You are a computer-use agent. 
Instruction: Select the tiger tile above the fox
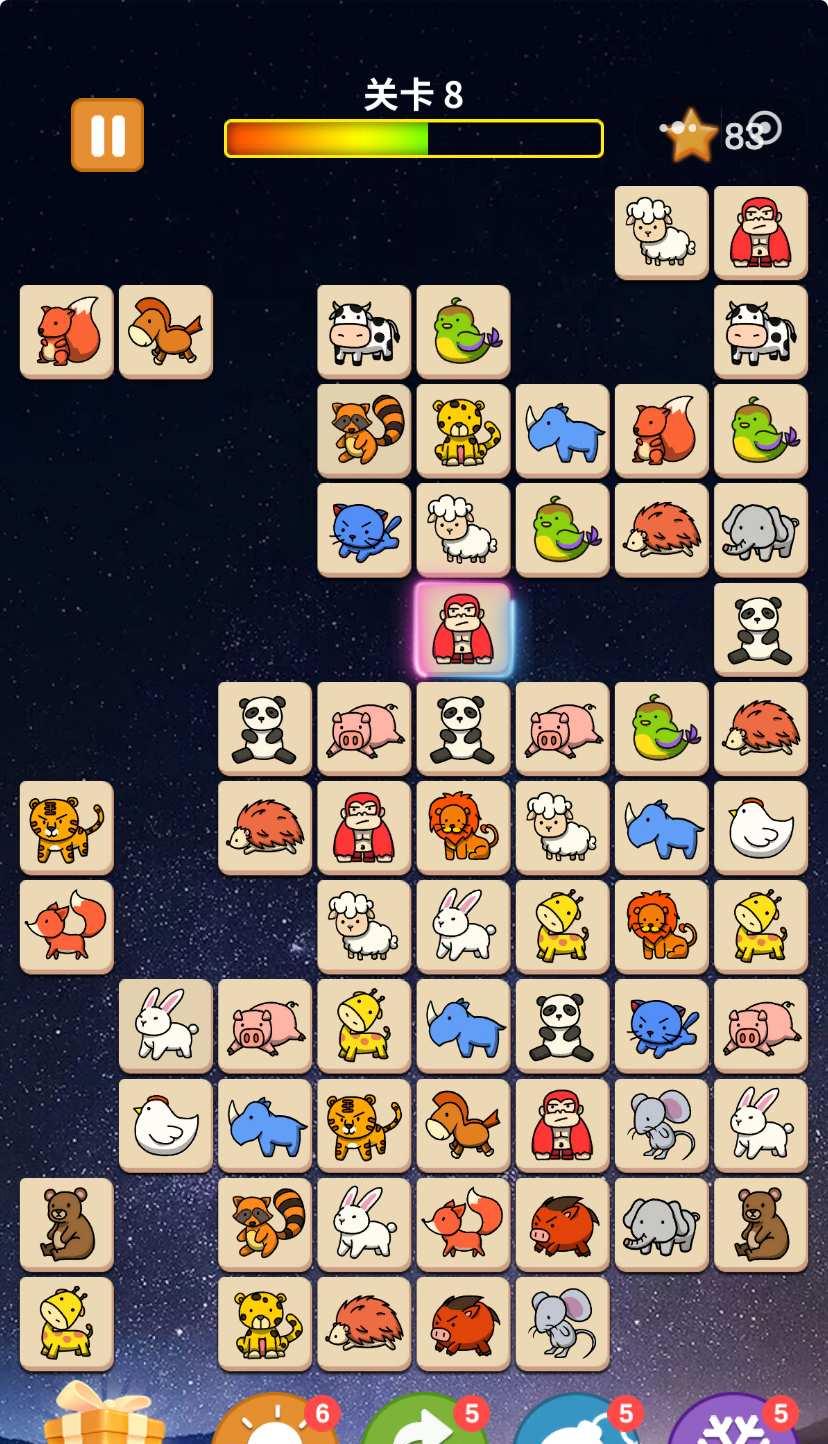(x=66, y=827)
